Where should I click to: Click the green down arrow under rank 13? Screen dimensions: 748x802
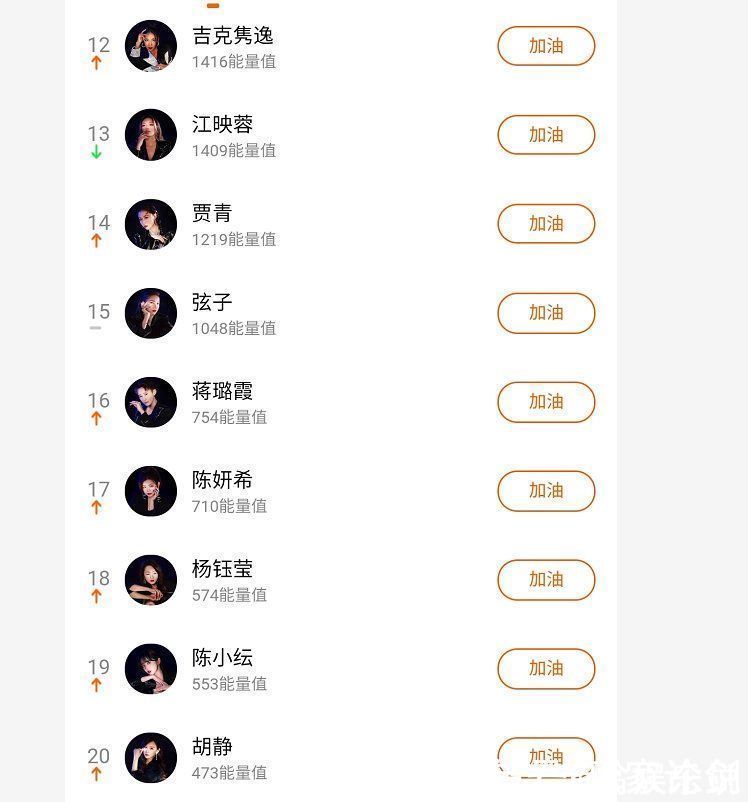point(96,152)
